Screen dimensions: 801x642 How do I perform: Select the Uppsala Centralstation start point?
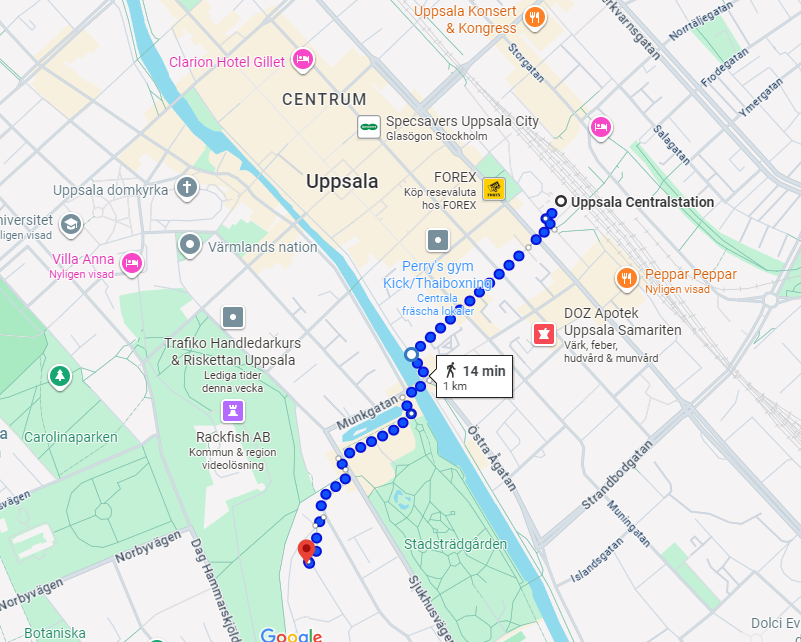[x=561, y=201]
